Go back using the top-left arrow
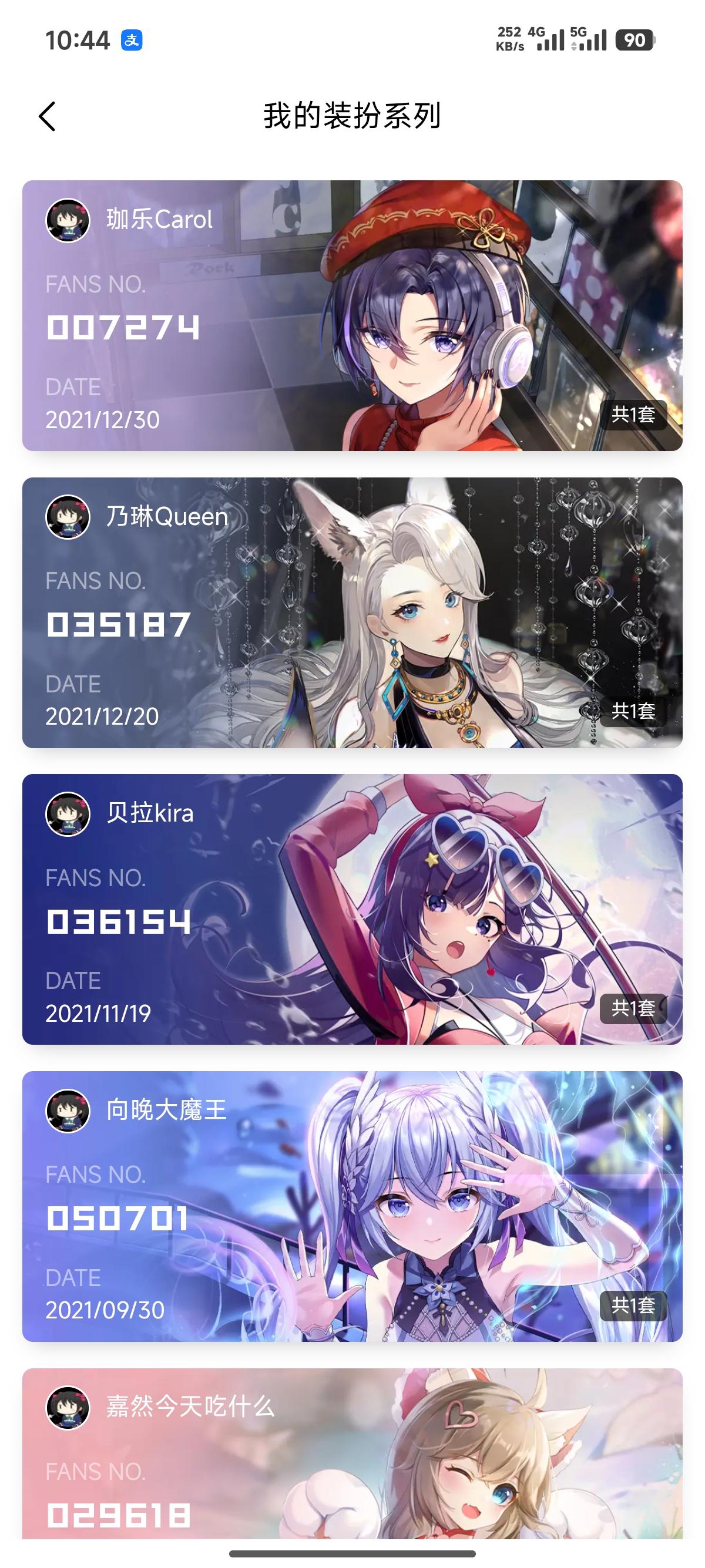Screen dimensions: 705x1568 (x=47, y=116)
